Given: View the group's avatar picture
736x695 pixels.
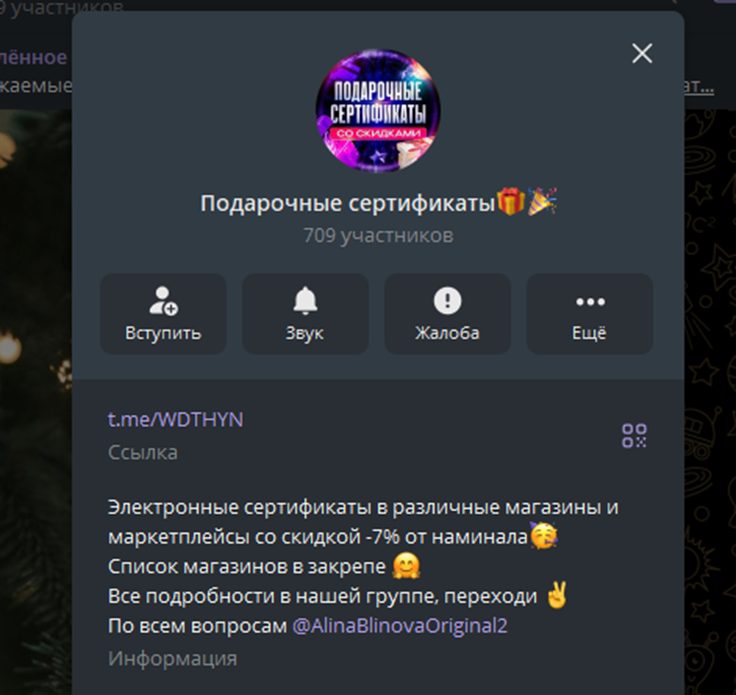Looking at the screenshot, I should pyautogui.click(x=378, y=110).
